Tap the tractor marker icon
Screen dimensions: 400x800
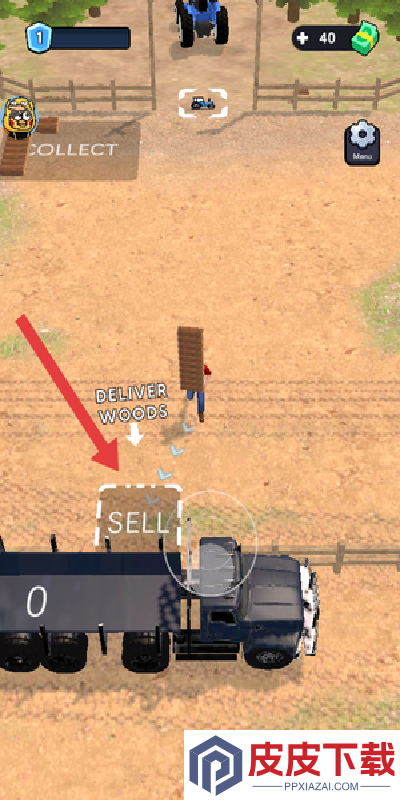coord(203,103)
